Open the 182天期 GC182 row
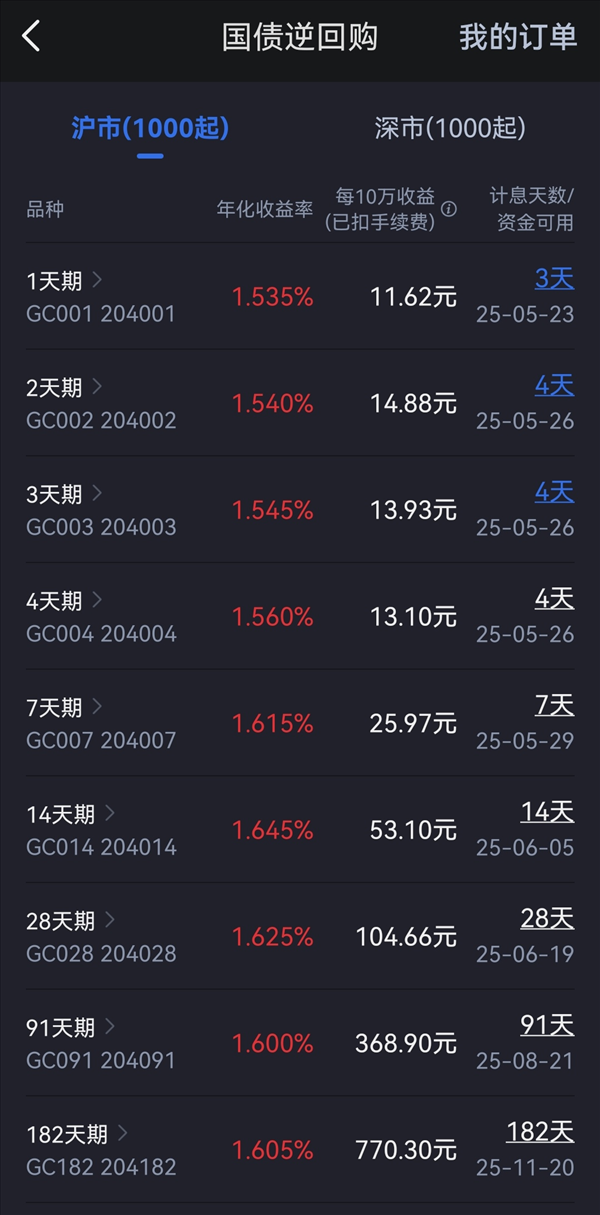The image size is (600, 1215). (x=300, y=1150)
